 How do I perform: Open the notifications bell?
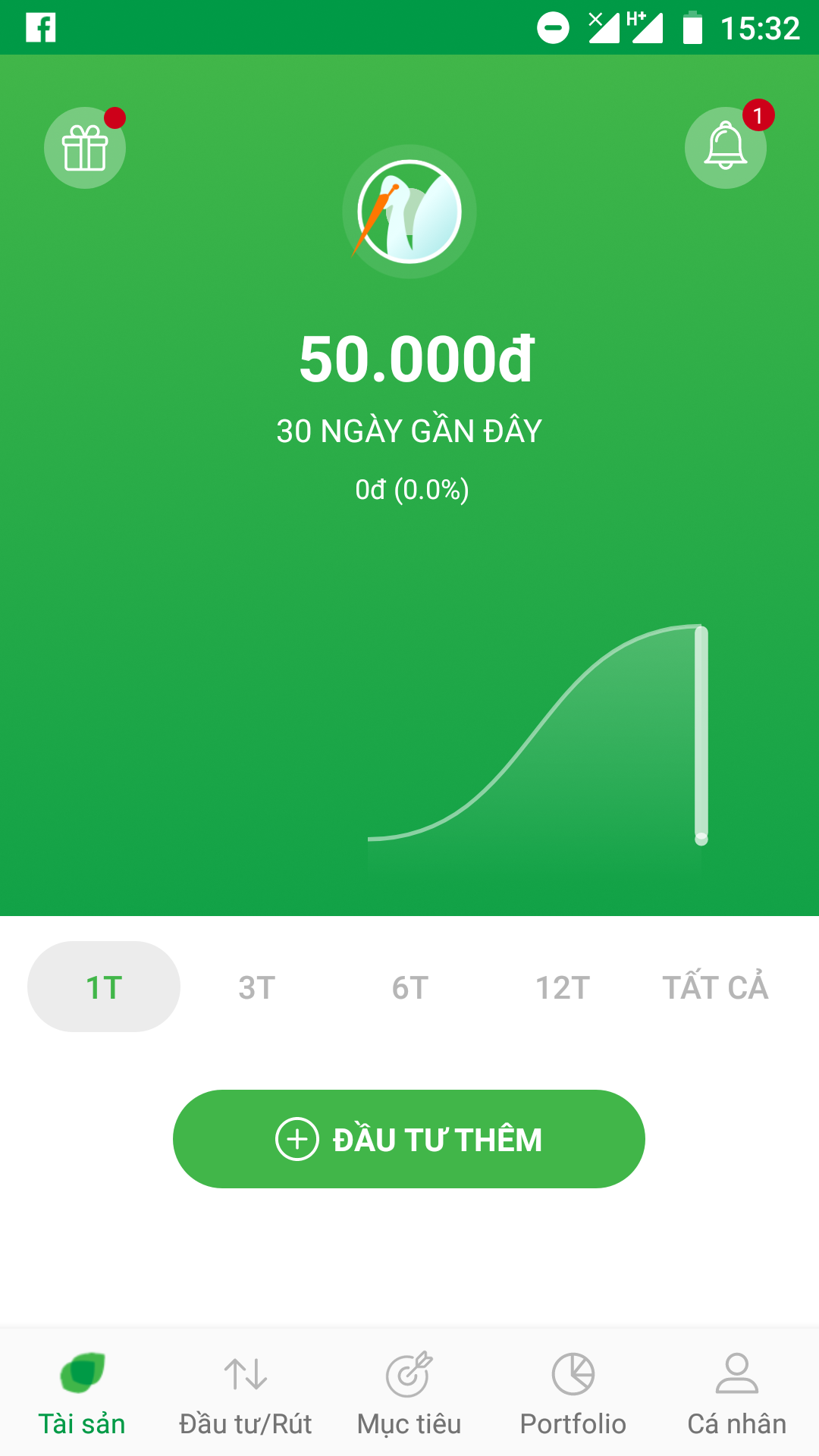tap(726, 148)
